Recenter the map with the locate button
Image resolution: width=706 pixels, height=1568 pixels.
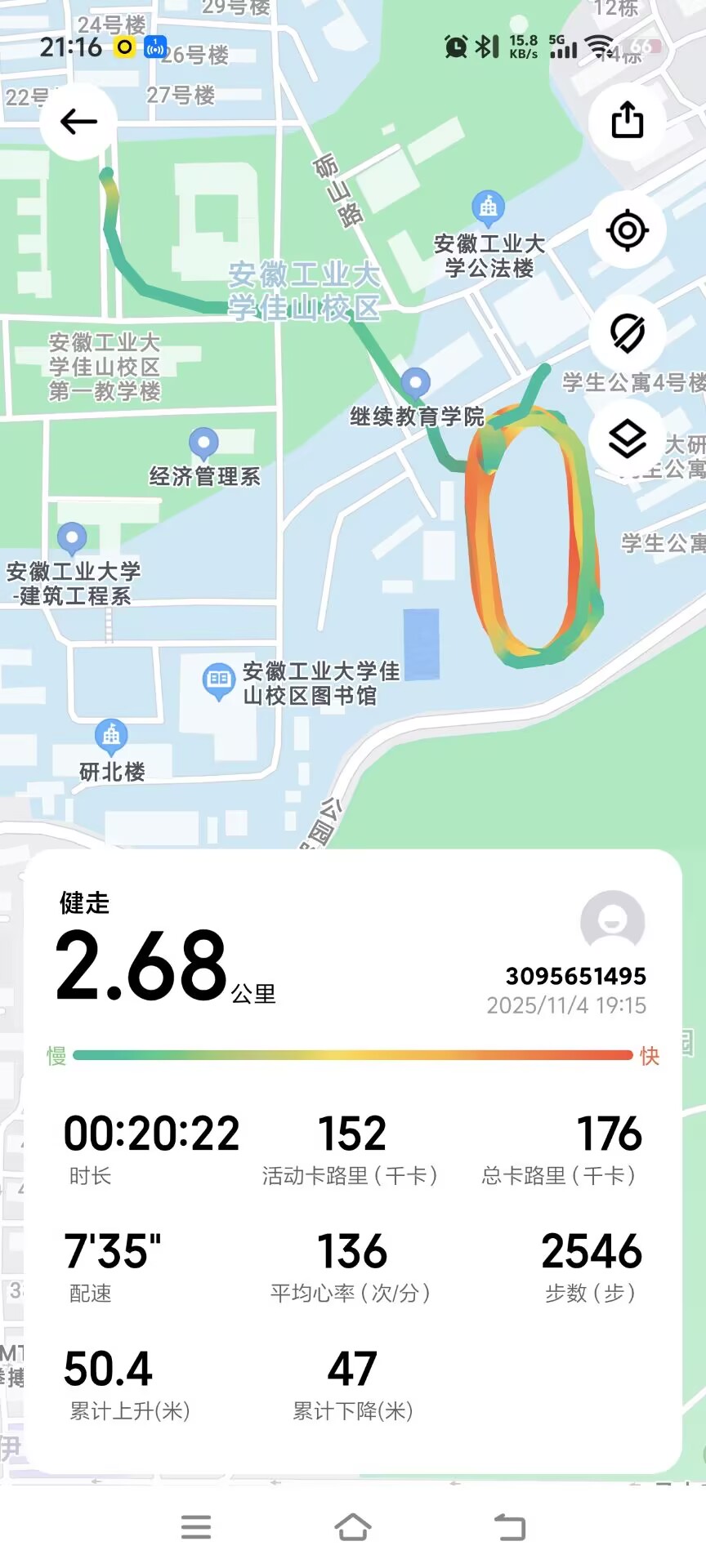[x=628, y=230]
